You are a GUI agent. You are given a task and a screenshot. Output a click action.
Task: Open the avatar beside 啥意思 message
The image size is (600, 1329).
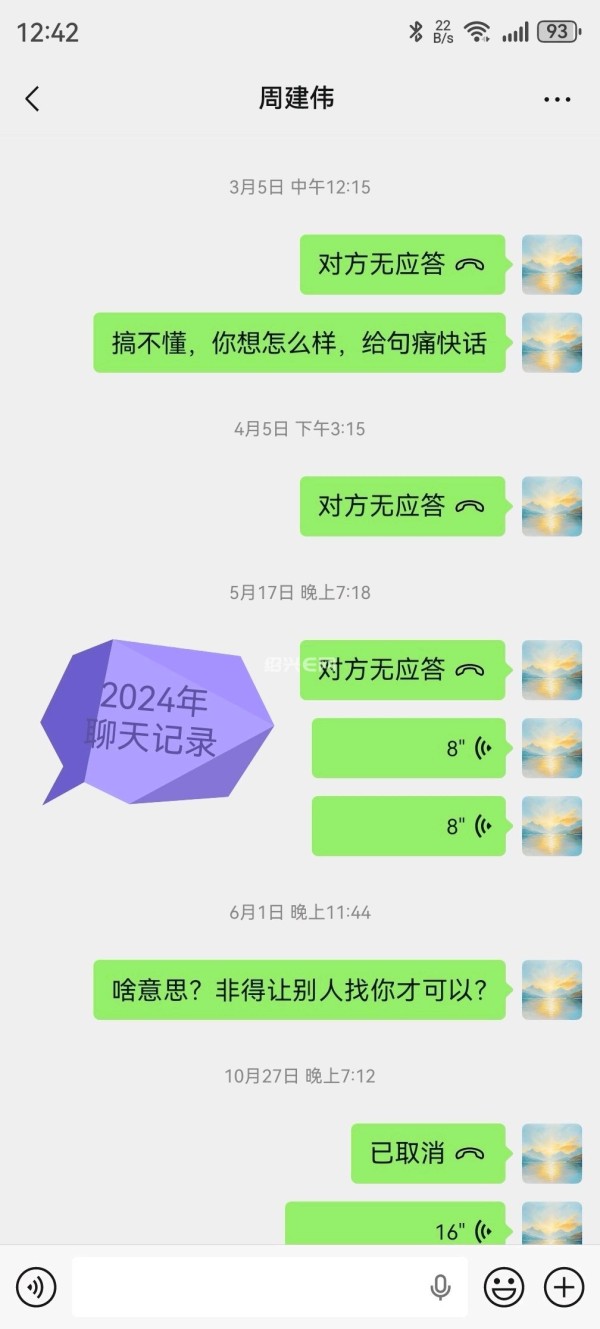coord(552,990)
